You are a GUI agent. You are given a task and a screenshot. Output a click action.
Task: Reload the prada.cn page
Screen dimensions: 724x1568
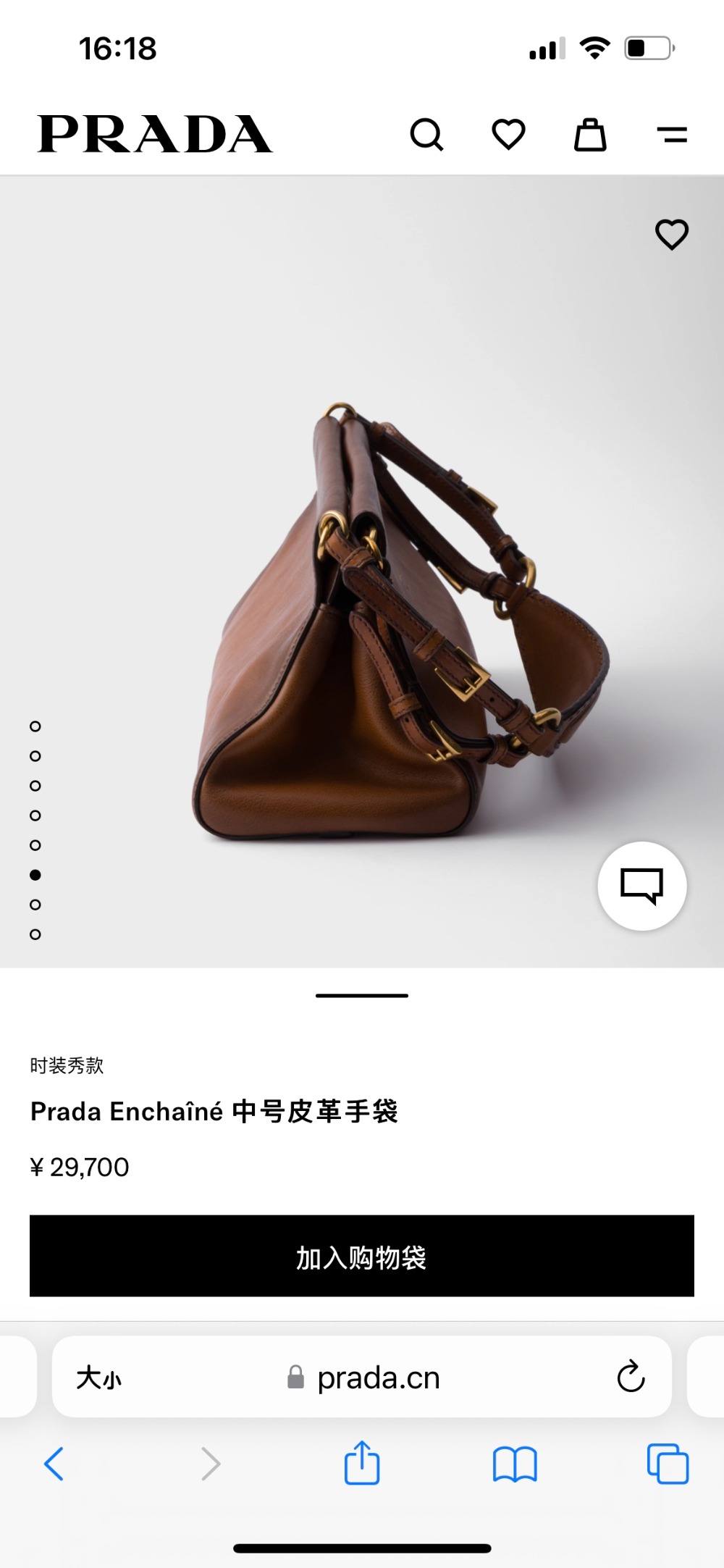[631, 1377]
